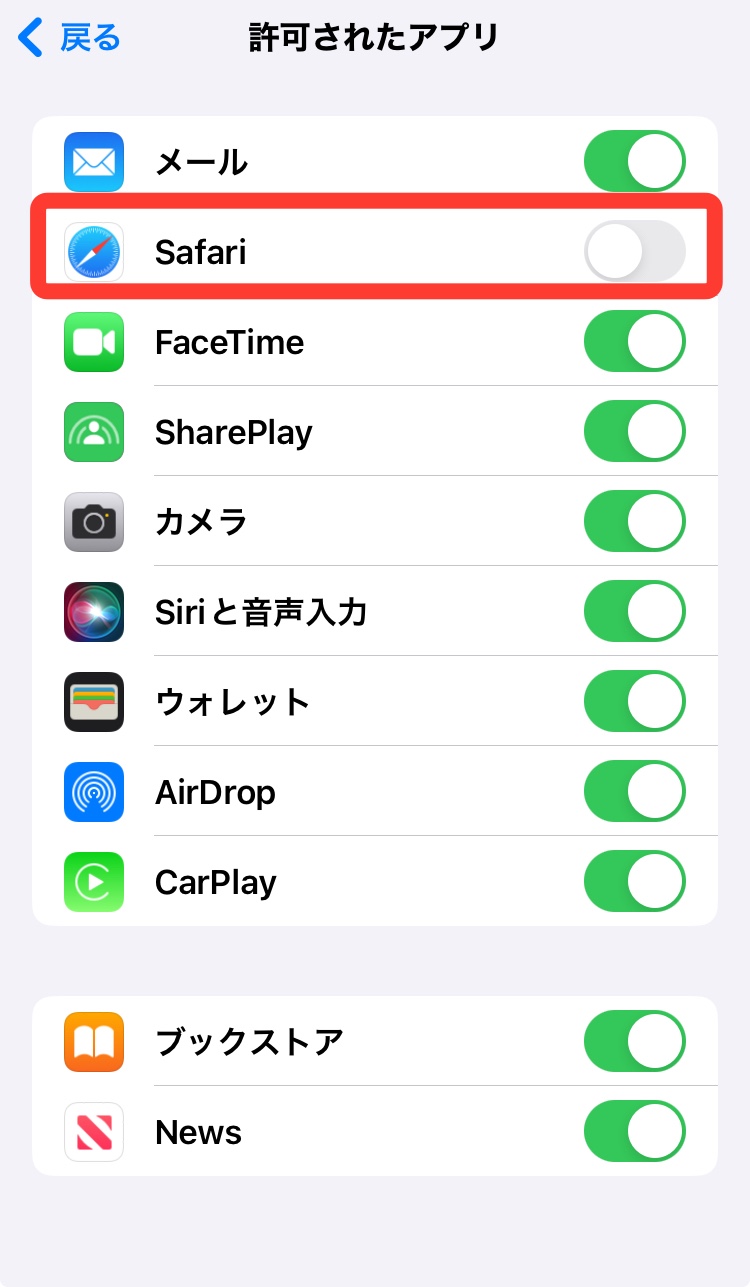Go back using the 戻る button
This screenshot has width=750, height=1287.
(x=70, y=39)
